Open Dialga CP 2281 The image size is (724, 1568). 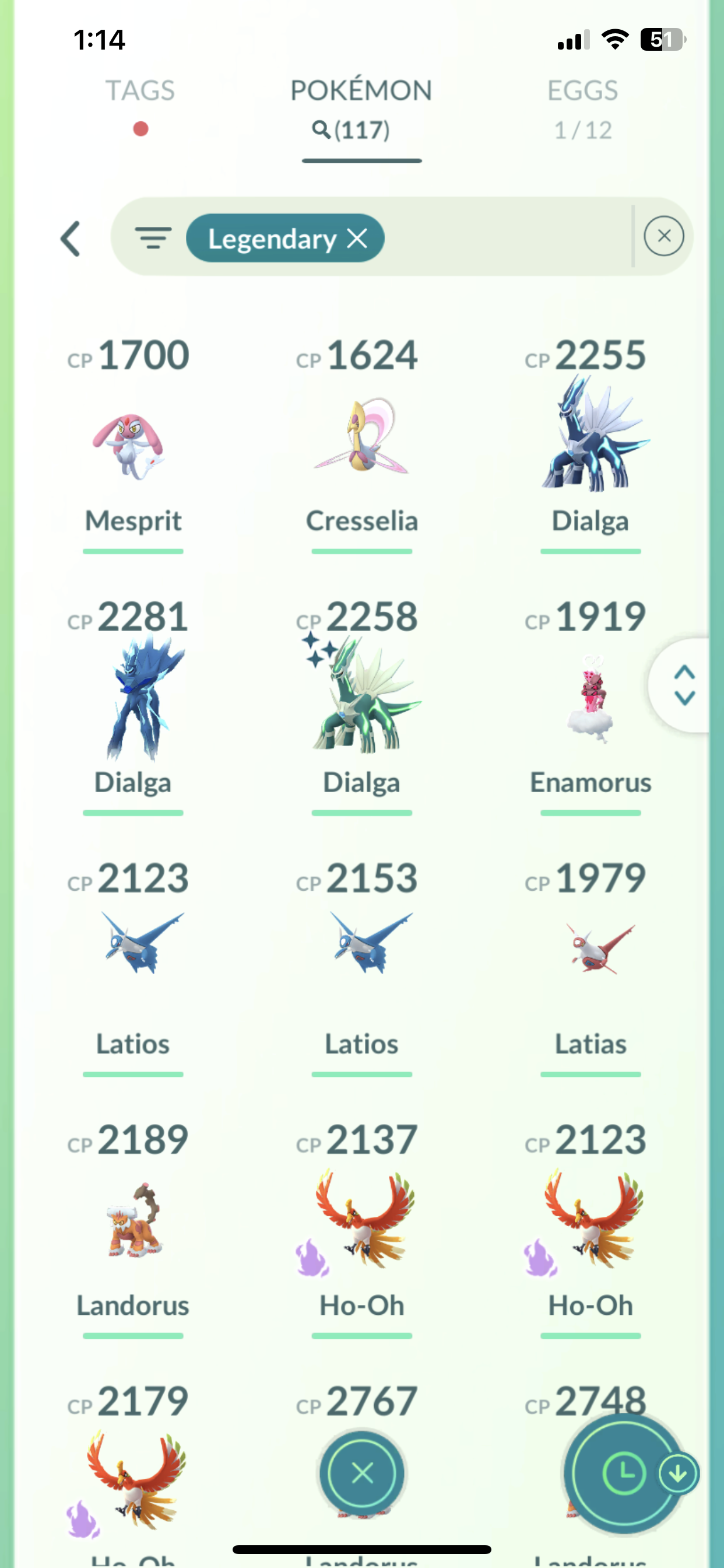coord(133,700)
